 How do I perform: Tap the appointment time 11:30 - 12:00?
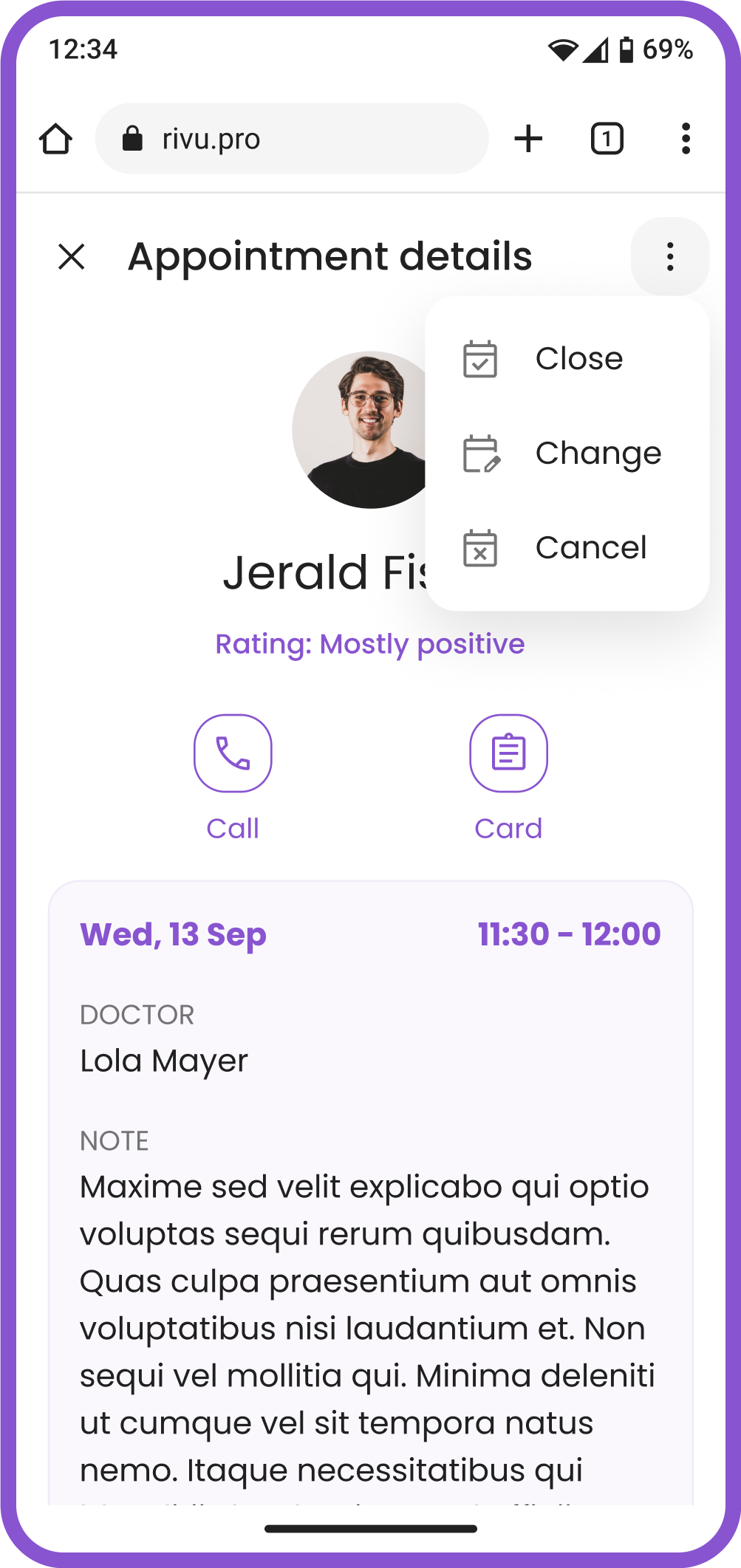(x=567, y=934)
